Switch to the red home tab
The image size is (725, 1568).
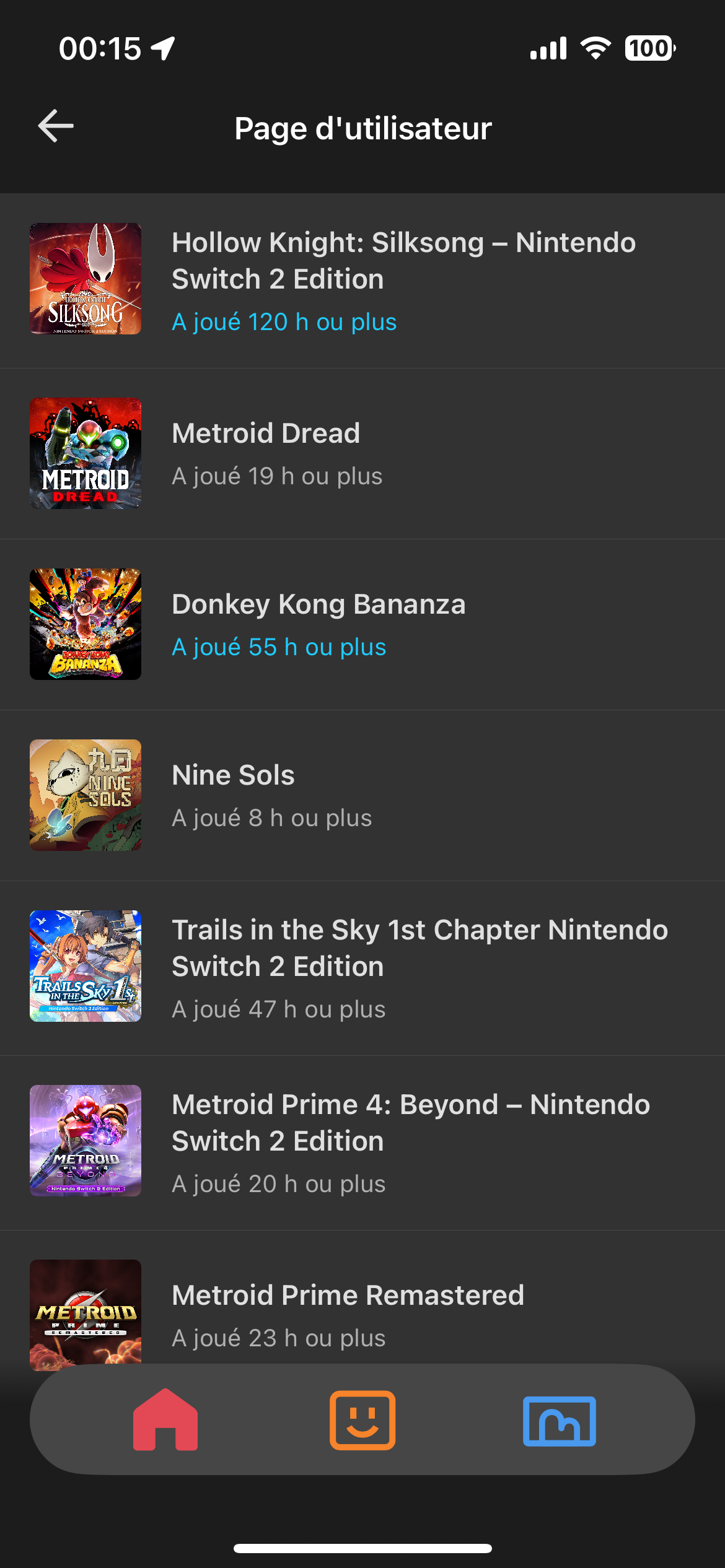pos(165,1419)
